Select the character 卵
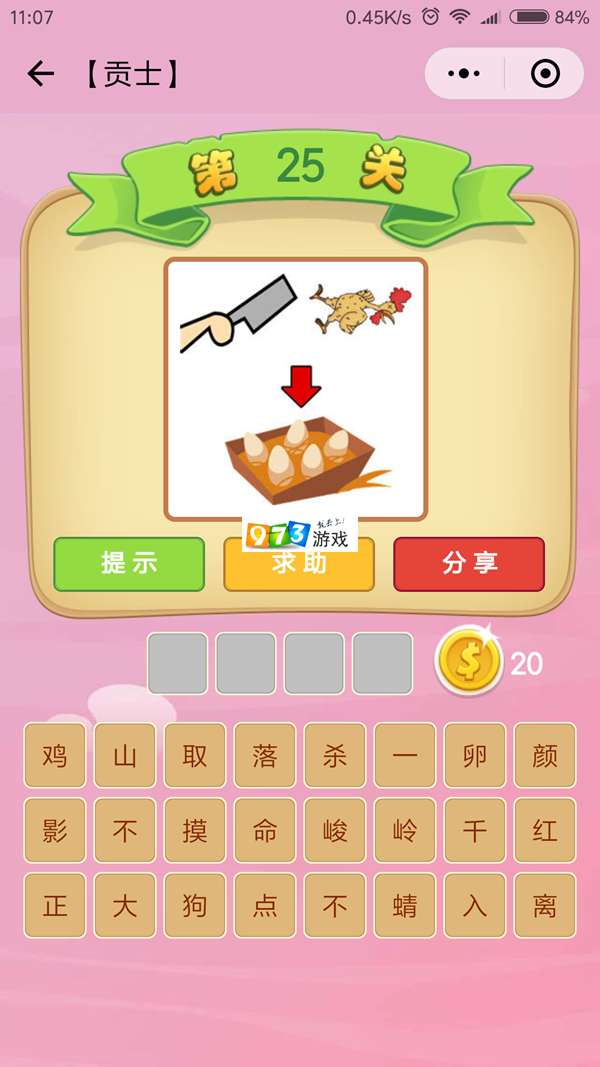Viewport: 600px width, 1067px height. [475, 755]
